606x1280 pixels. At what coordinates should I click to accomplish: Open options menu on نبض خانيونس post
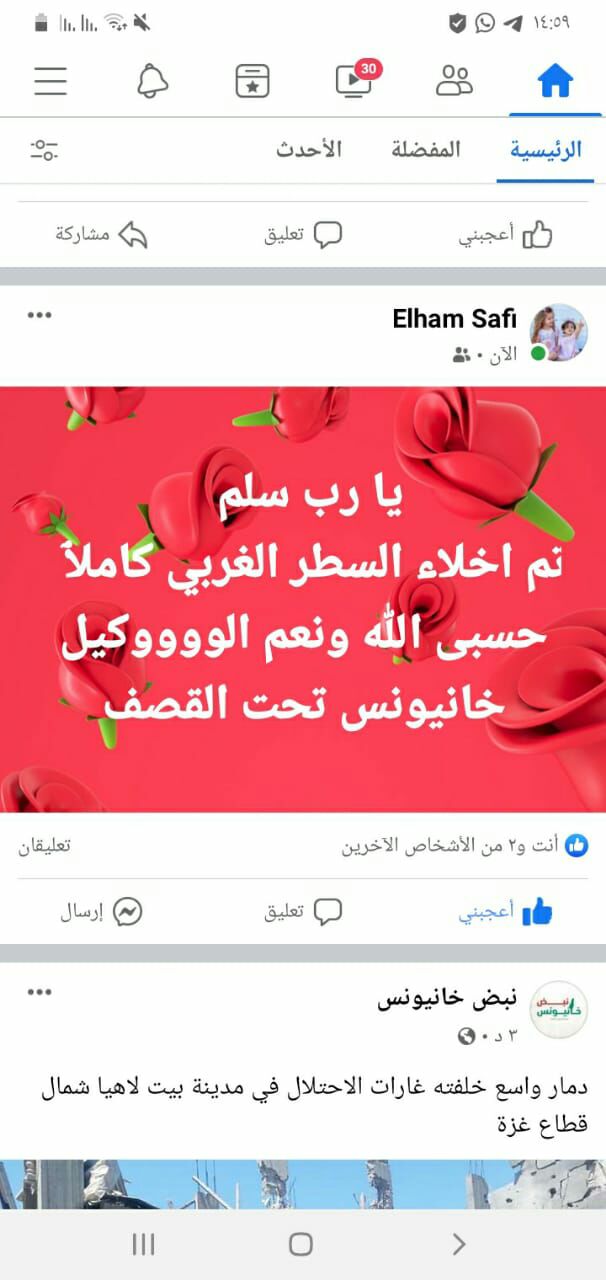(x=39, y=993)
